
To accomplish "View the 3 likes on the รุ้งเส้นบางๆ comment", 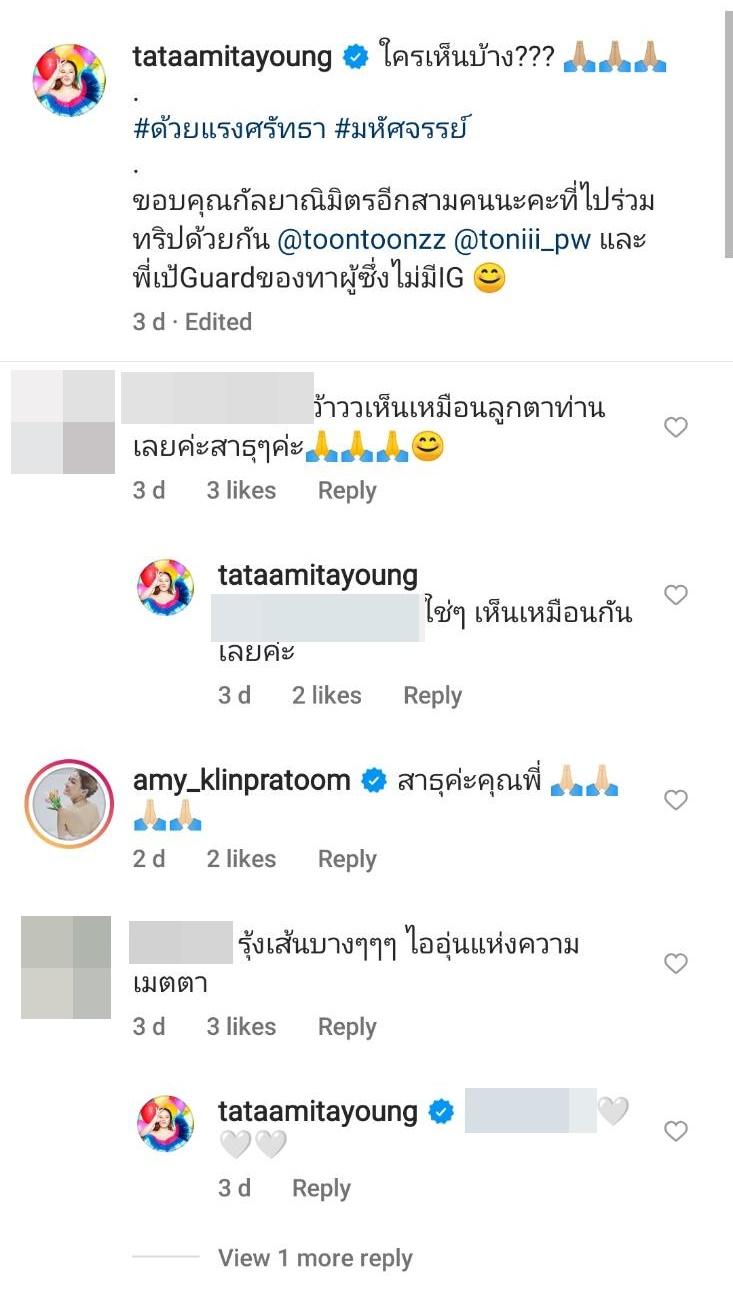I will tap(241, 1027).
